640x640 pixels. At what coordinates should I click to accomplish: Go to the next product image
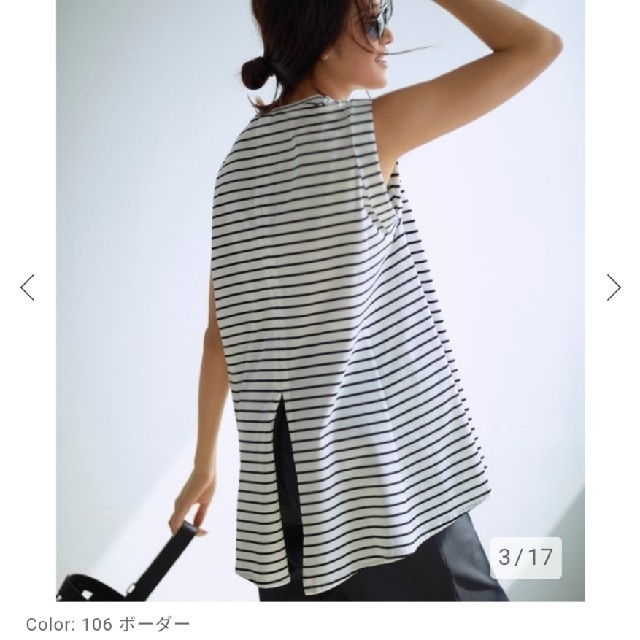coord(613,288)
